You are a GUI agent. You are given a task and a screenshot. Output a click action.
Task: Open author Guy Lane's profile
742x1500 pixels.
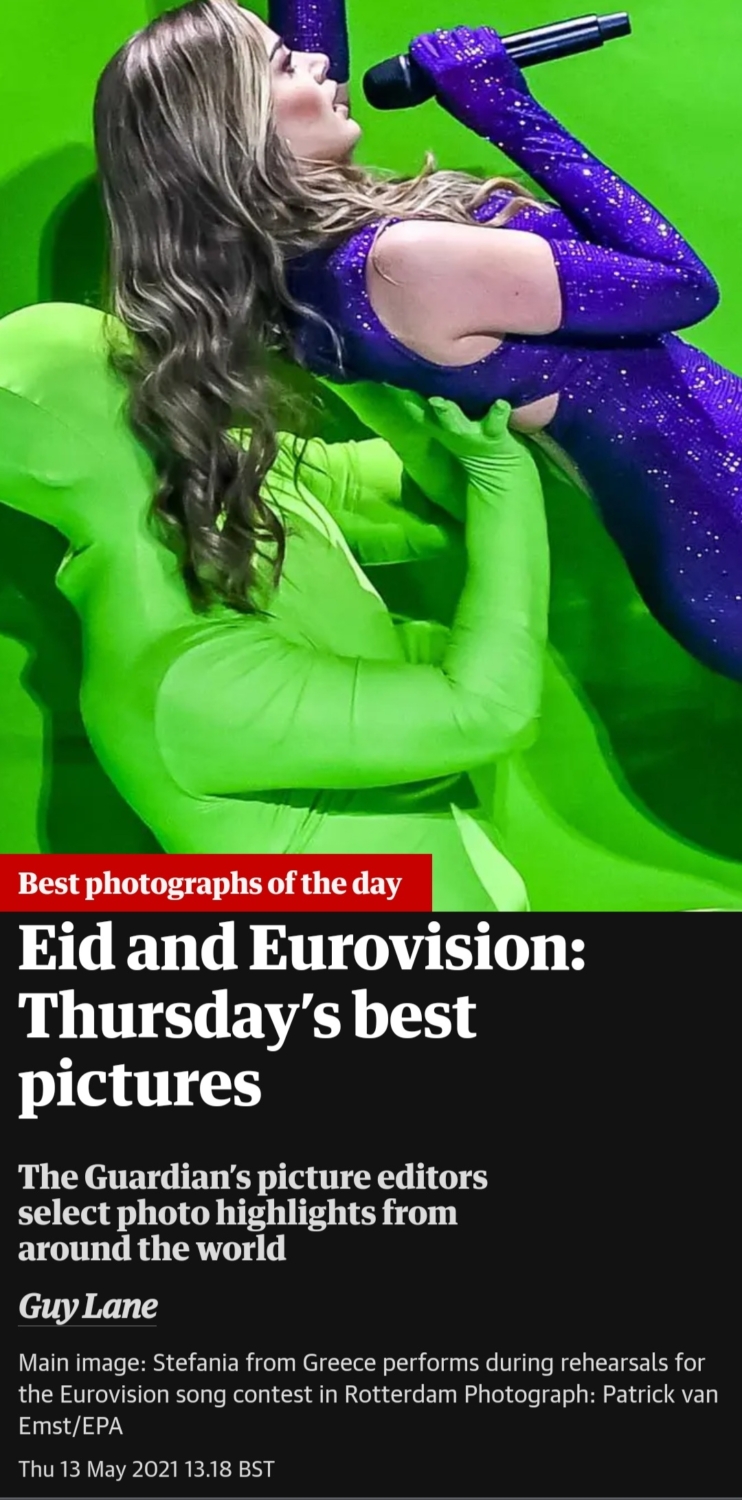(x=88, y=1307)
